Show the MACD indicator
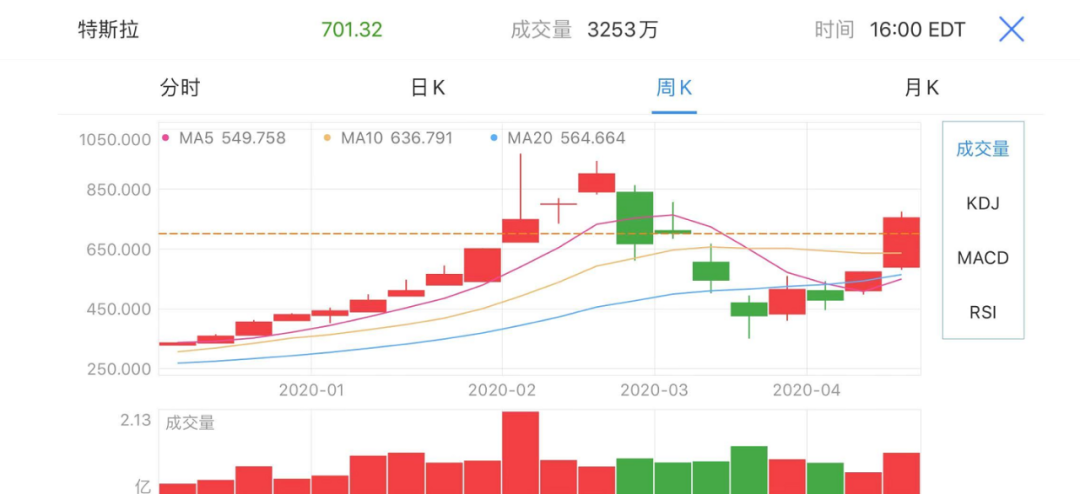Image resolution: width=1080 pixels, height=494 pixels. click(x=982, y=258)
